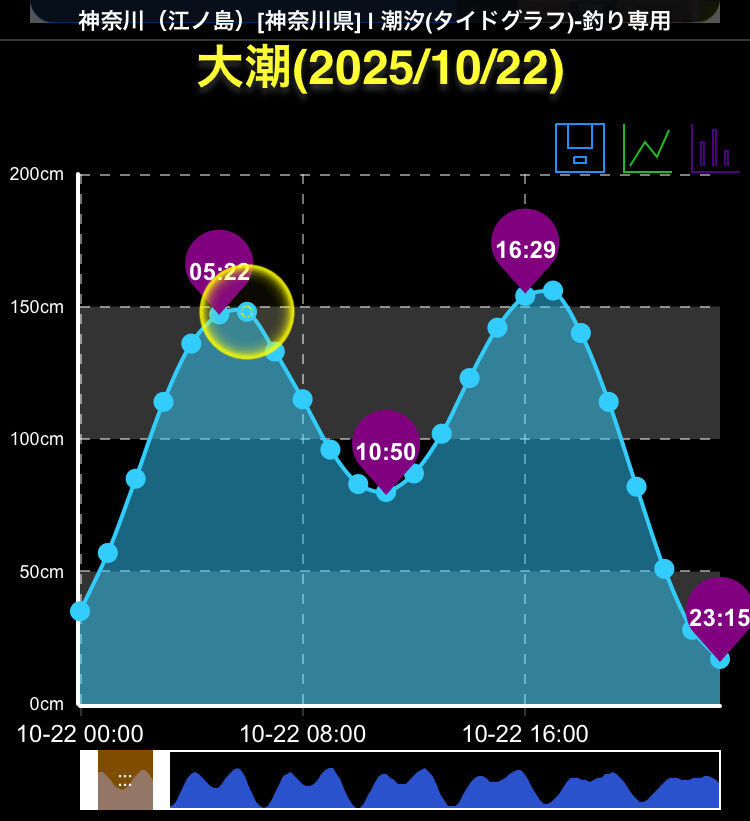
Task: Switch to bar chart view
Action: pos(714,148)
